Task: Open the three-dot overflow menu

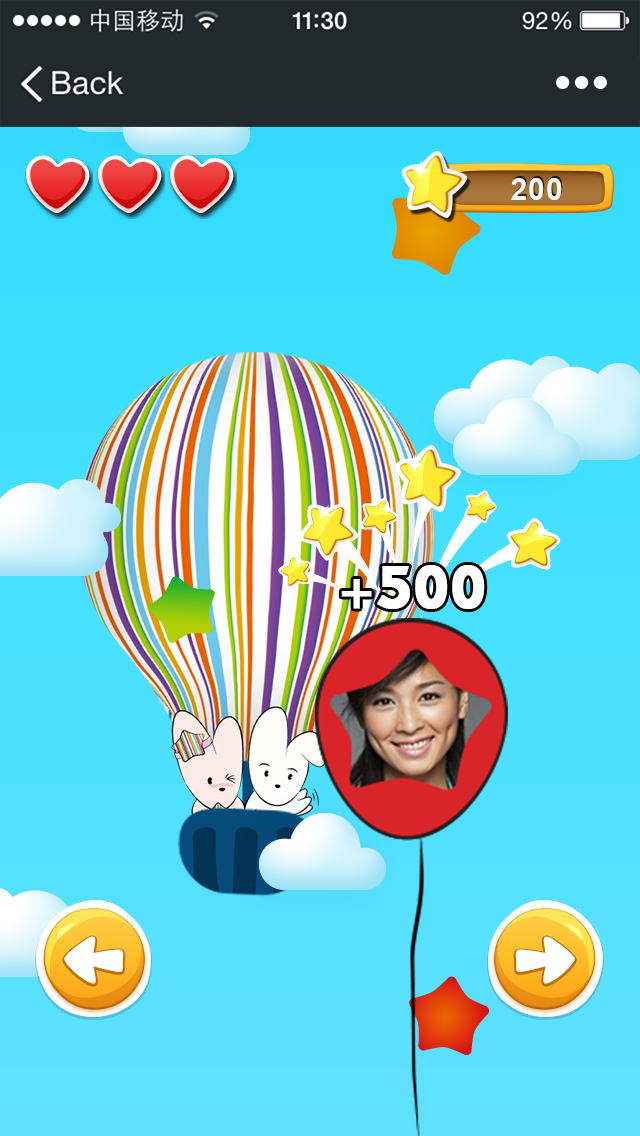Action: coord(581,83)
